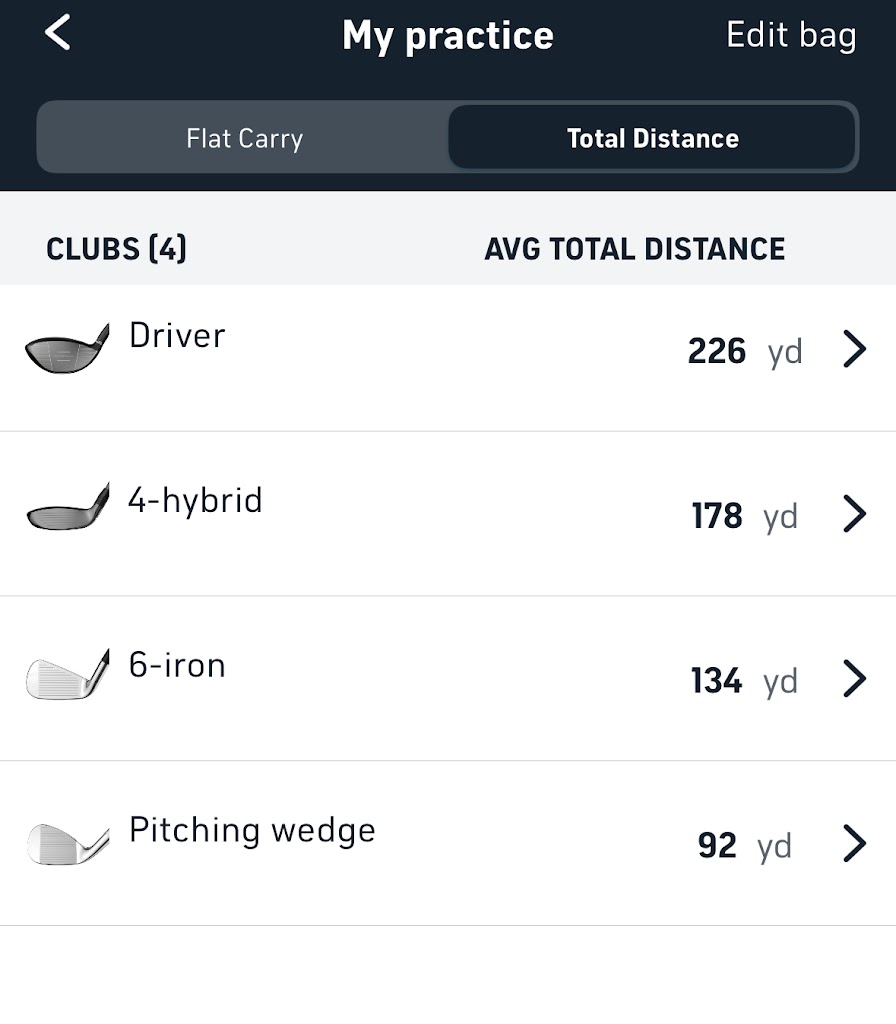Image resolution: width=896 pixels, height=1024 pixels.
Task: Open Edit bag
Action: coord(790,35)
